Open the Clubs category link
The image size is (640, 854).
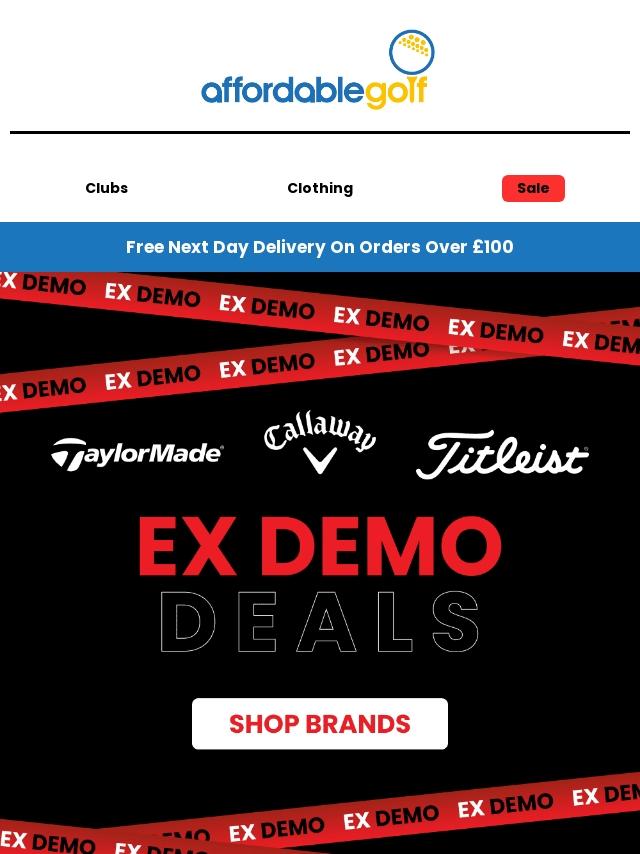pos(106,188)
